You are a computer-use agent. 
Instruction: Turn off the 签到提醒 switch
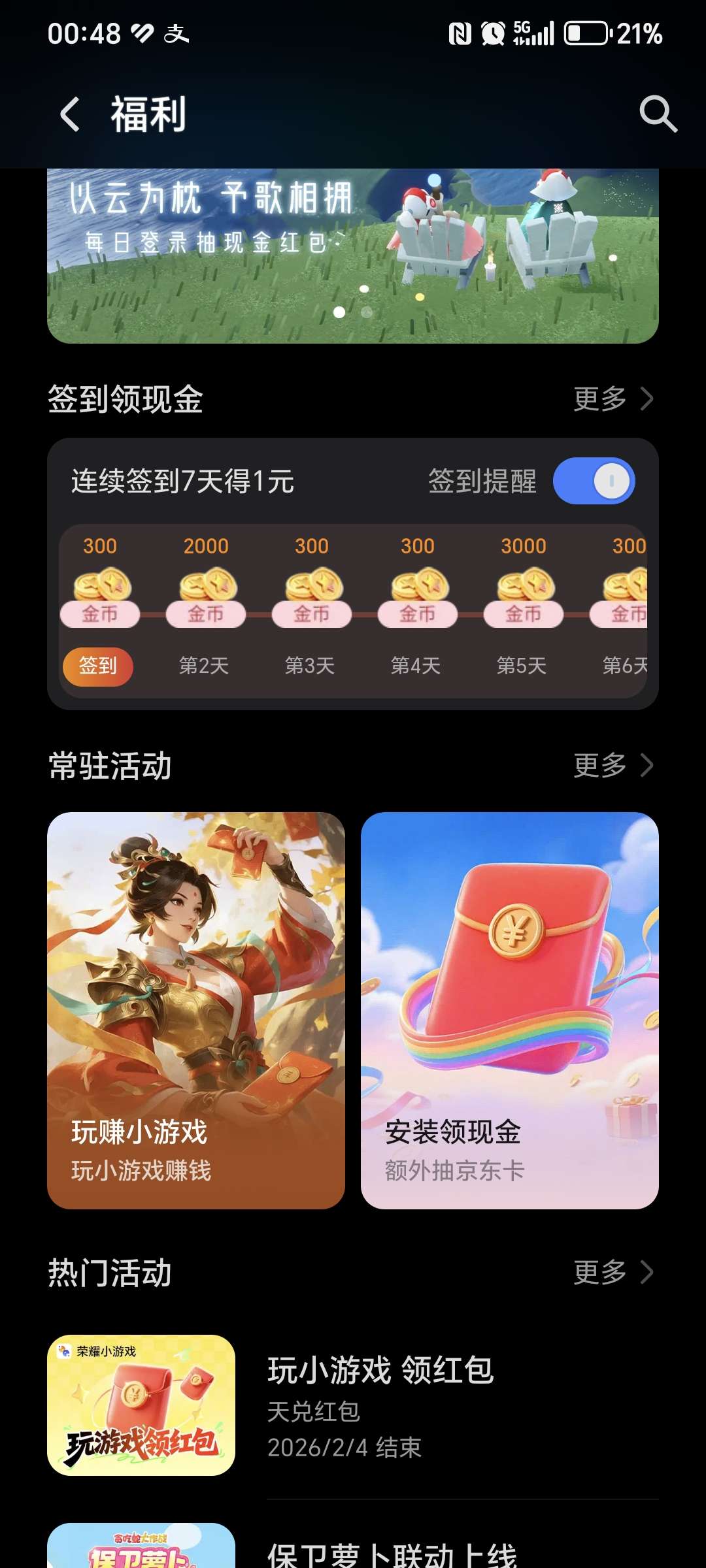pyautogui.click(x=594, y=482)
